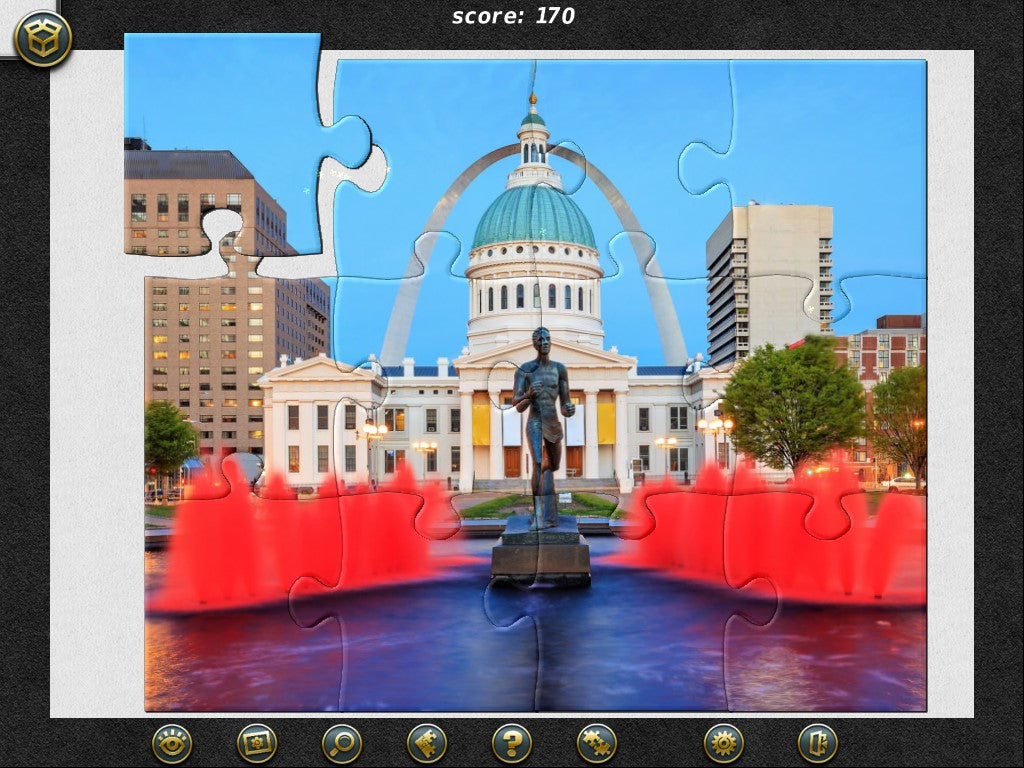Open the question mark help icon
This screenshot has height=768, width=1024.
tap(512, 743)
